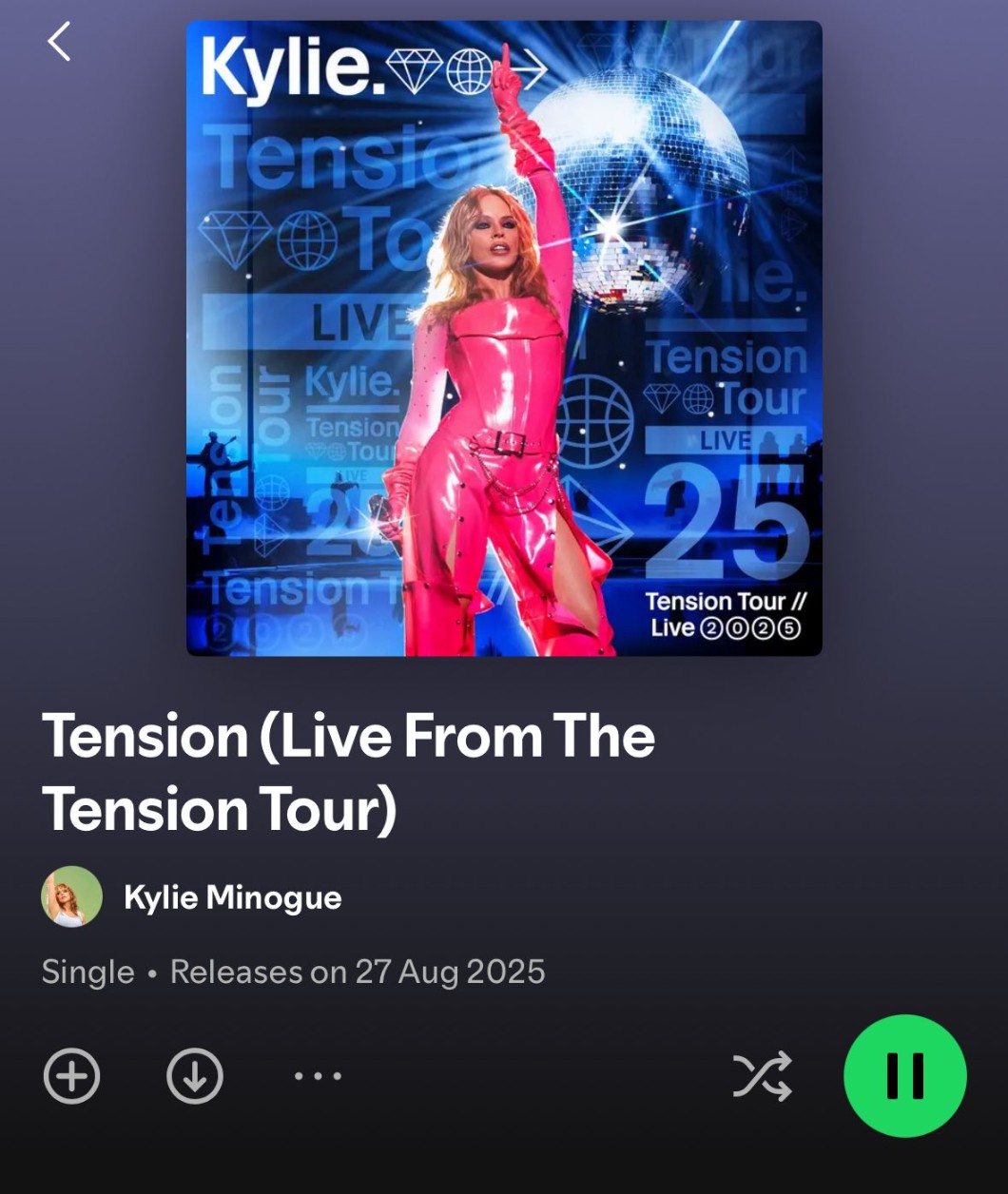Toggle shuffle play

click(x=762, y=1076)
